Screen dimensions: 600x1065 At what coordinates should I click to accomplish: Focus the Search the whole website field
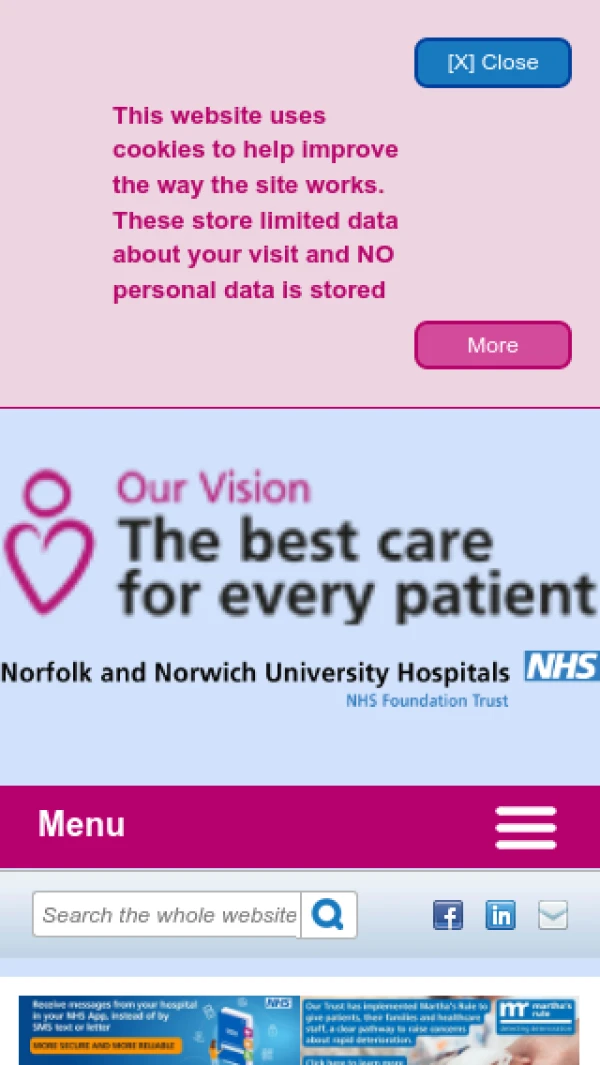point(168,915)
